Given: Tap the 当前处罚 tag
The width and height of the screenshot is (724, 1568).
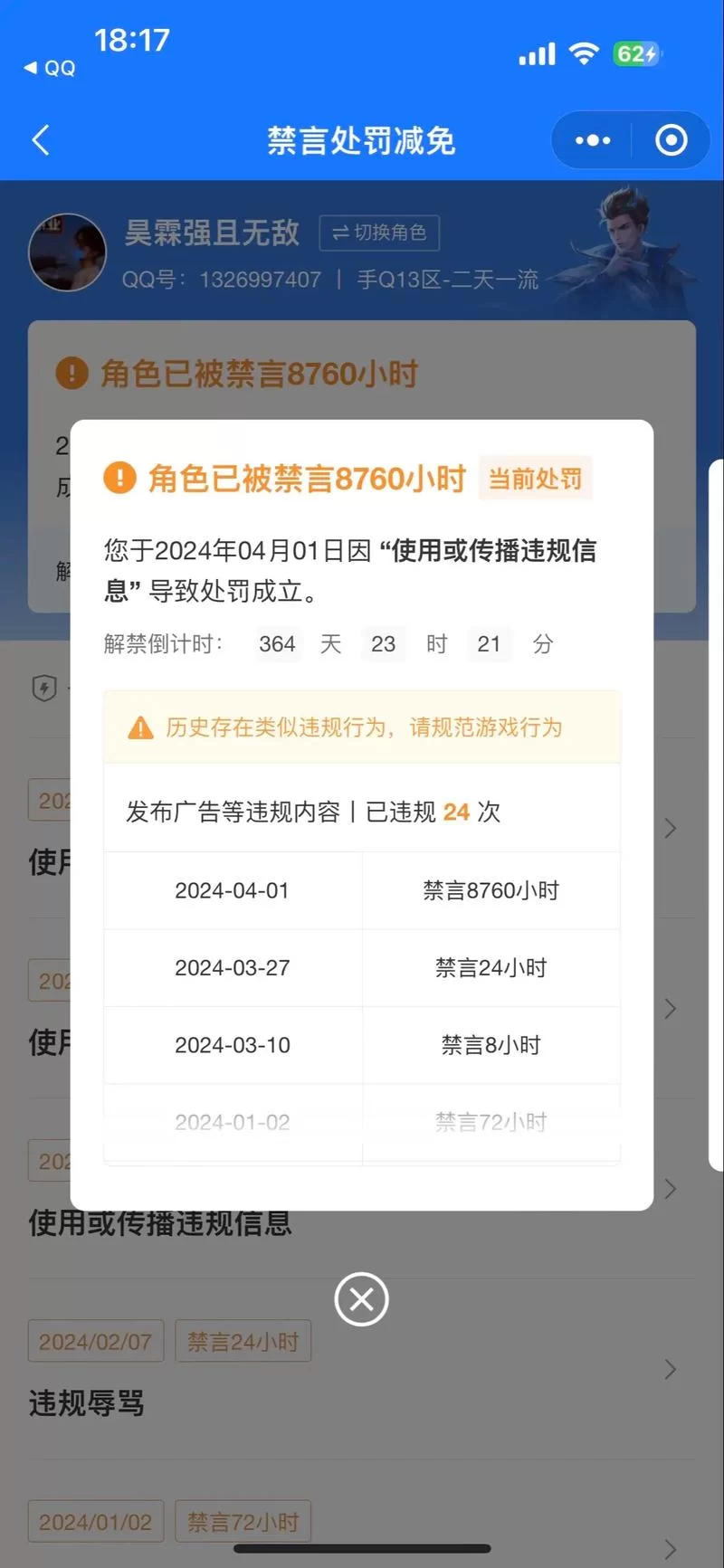Looking at the screenshot, I should [535, 478].
